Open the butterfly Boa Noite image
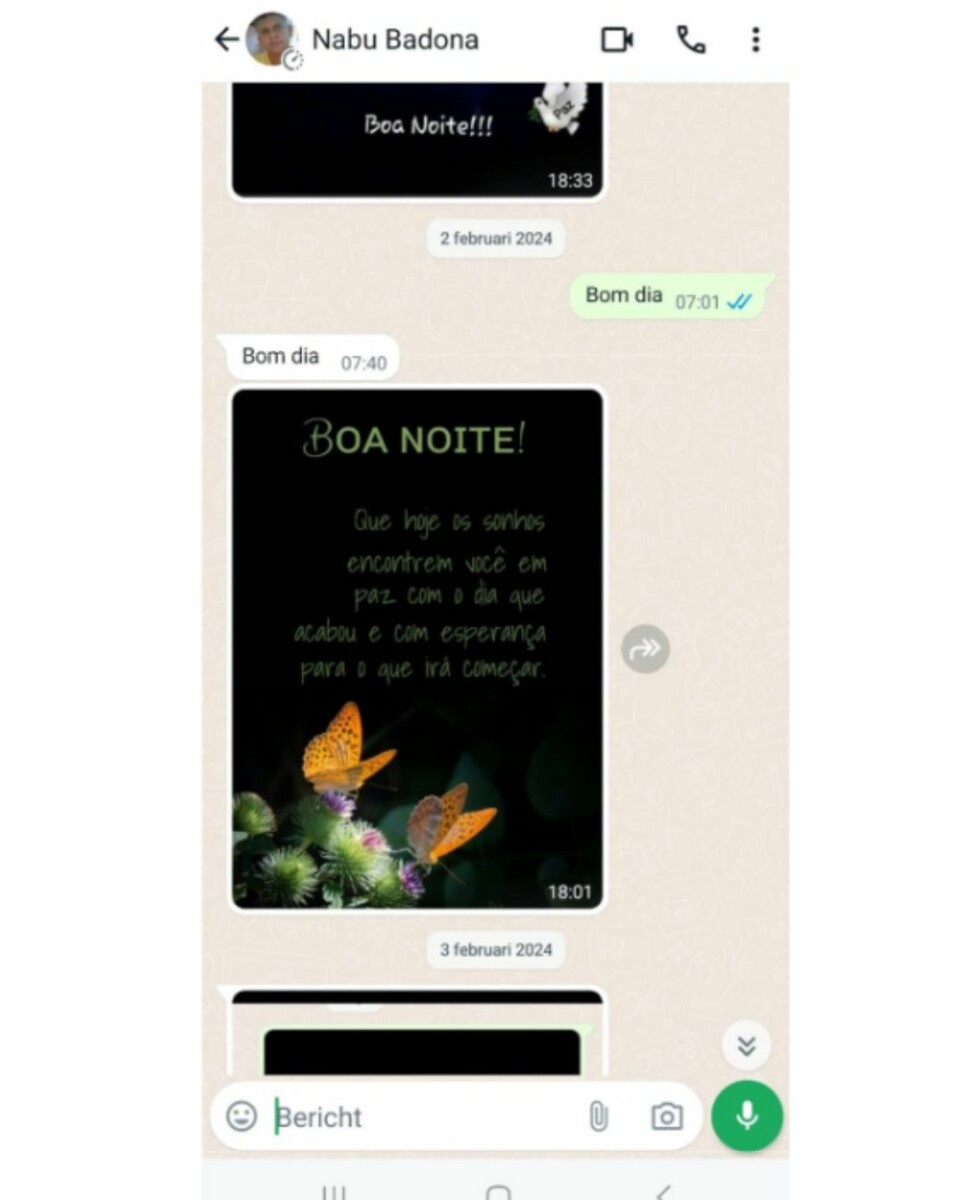Screen dimensions: 960x1200 (418, 650)
